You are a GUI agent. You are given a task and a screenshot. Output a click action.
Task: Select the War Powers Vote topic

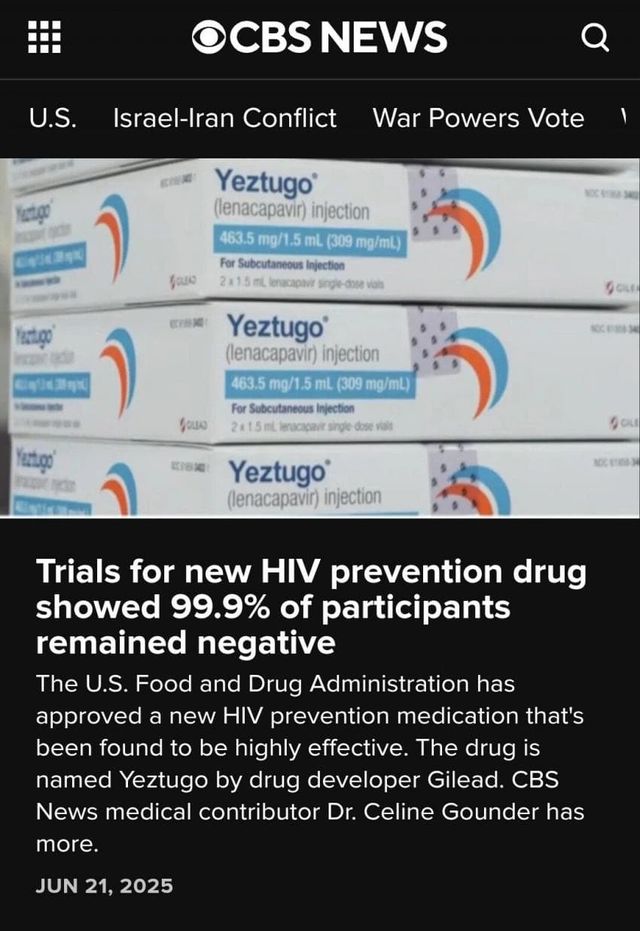point(478,118)
